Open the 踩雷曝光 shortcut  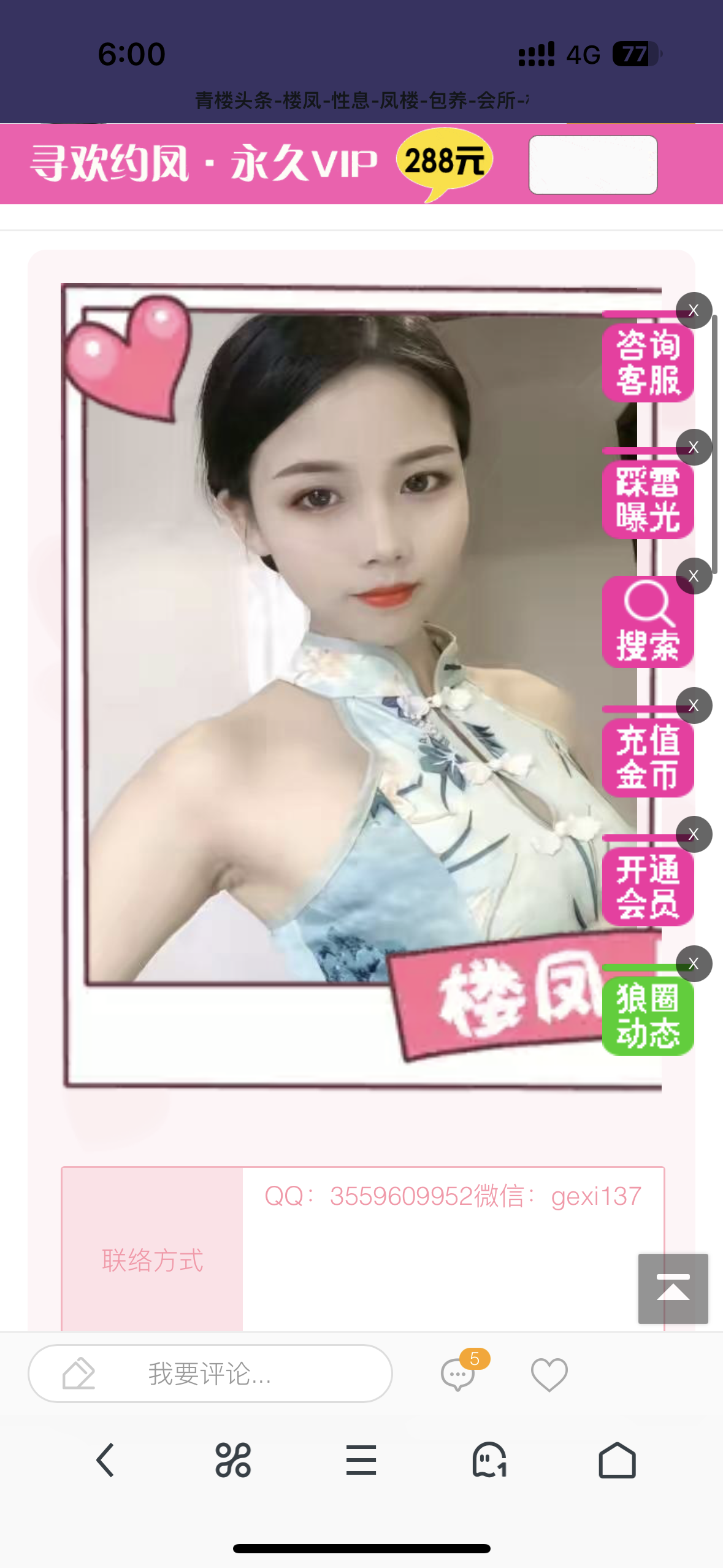(648, 499)
